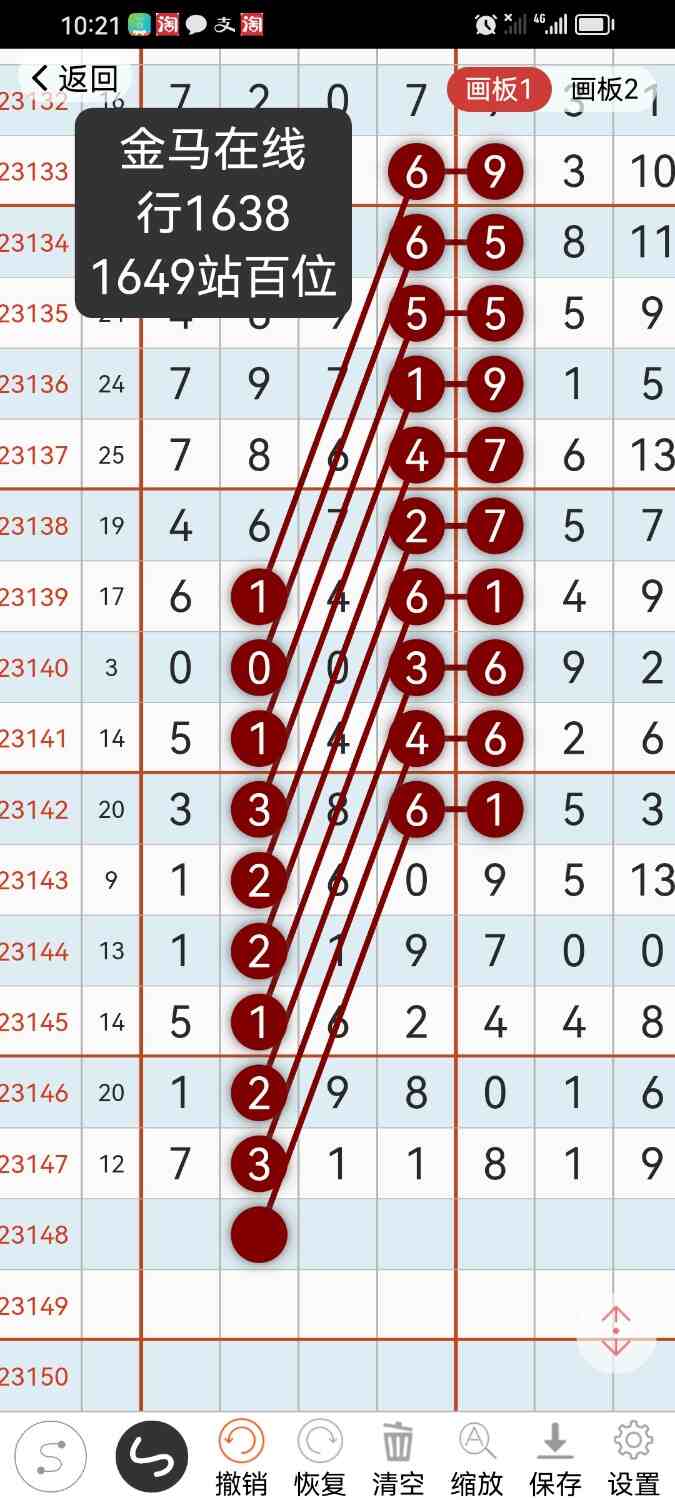Switch to the 画板1 tab
This screenshot has height=1500, width=675.
coord(499,90)
